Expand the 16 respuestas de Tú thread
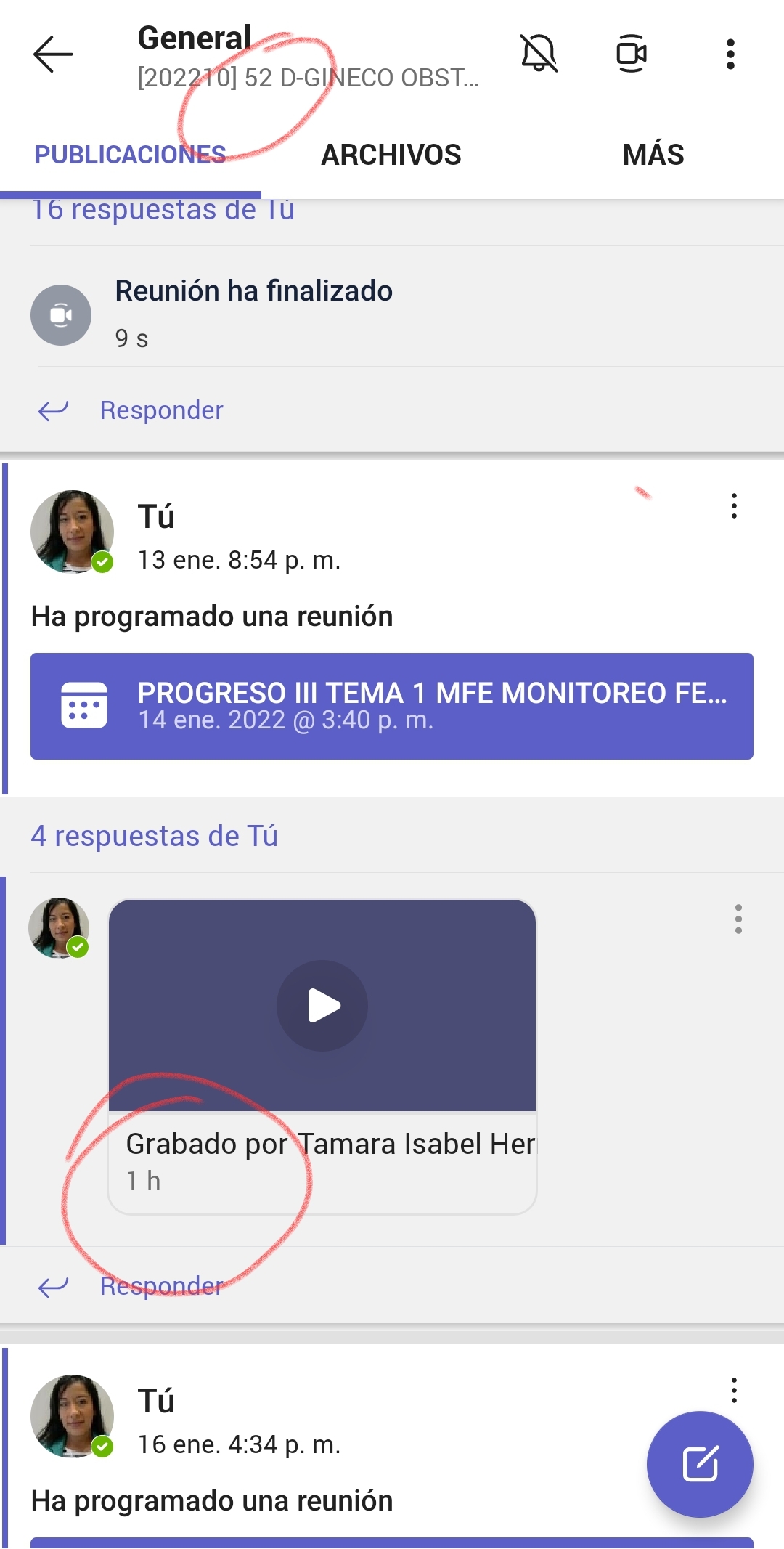The width and height of the screenshot is (784, 1549). tap(163, 211)
